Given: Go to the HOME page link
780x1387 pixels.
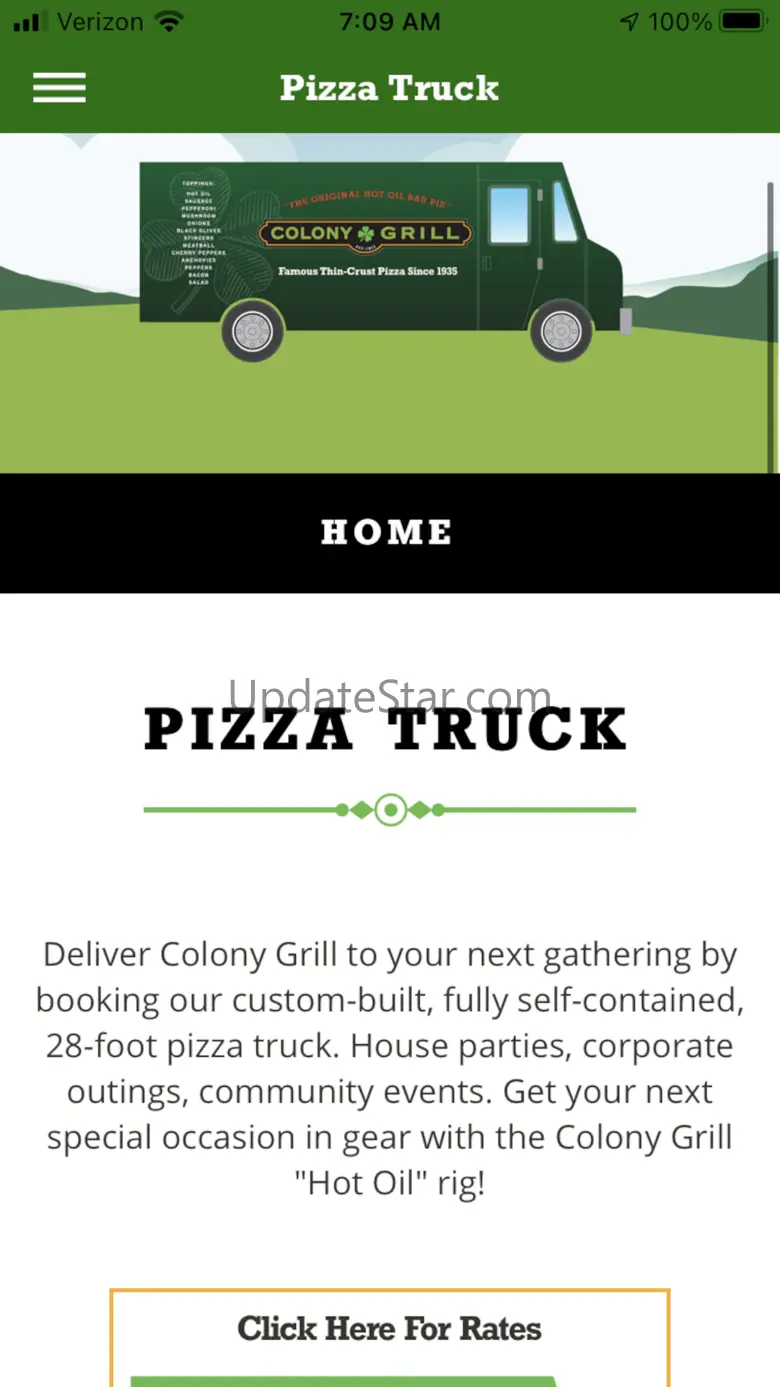Looking at the screenshot, I should tap(387, 532).
